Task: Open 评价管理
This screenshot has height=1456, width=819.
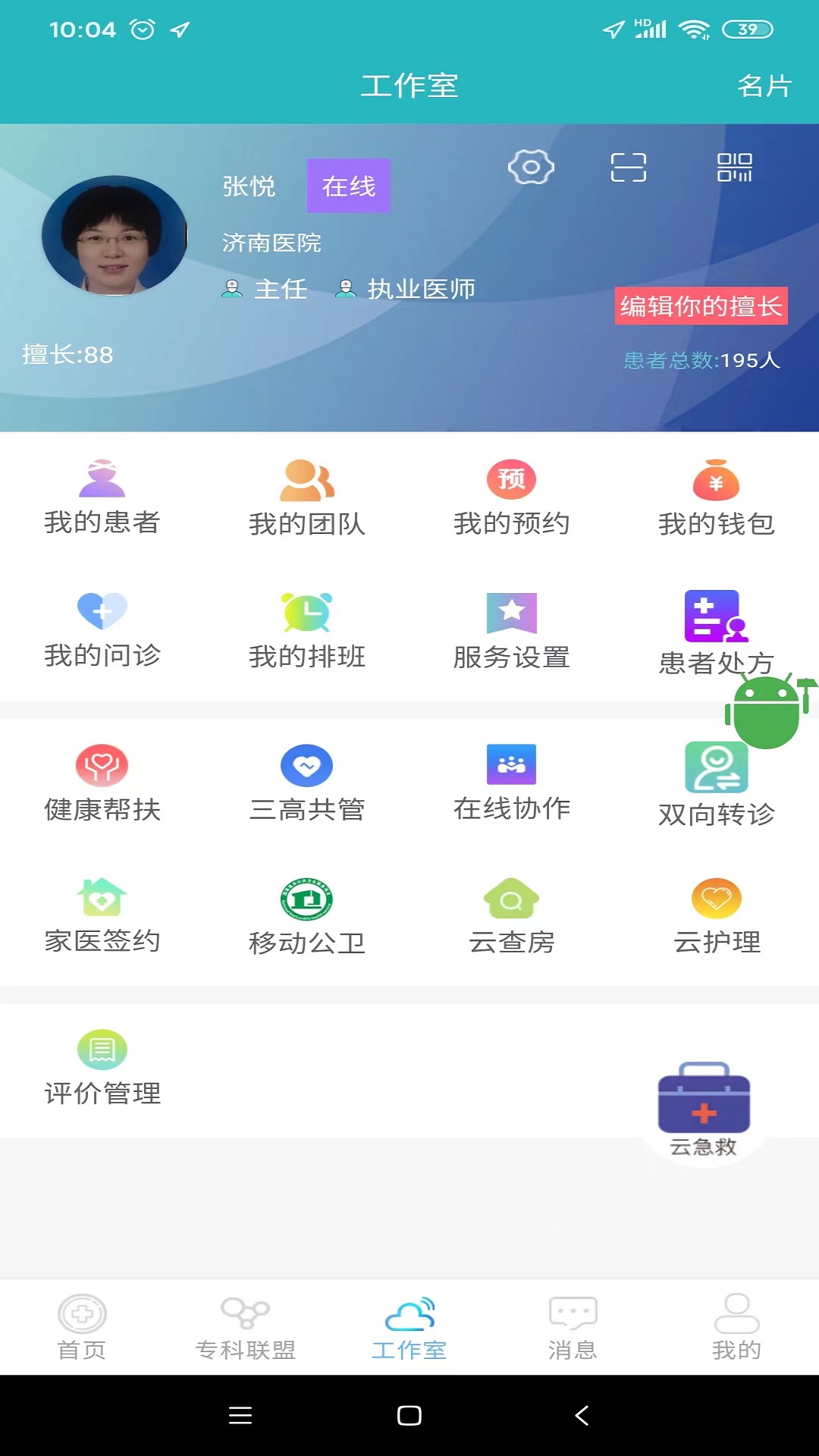Action: [102, 1068]
